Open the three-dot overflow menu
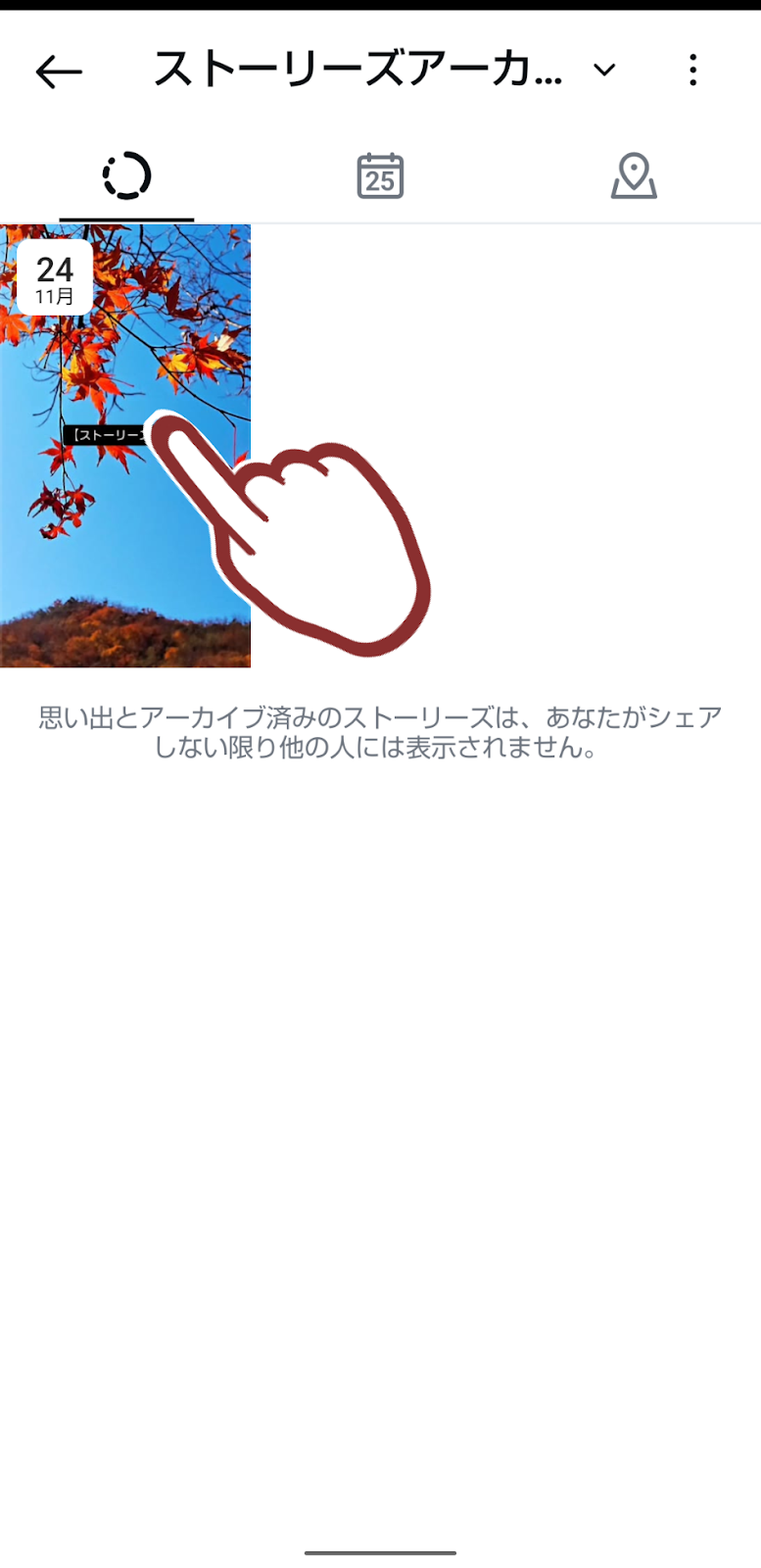The height and width of the screenshot is (1568, 761). point(692,71)
